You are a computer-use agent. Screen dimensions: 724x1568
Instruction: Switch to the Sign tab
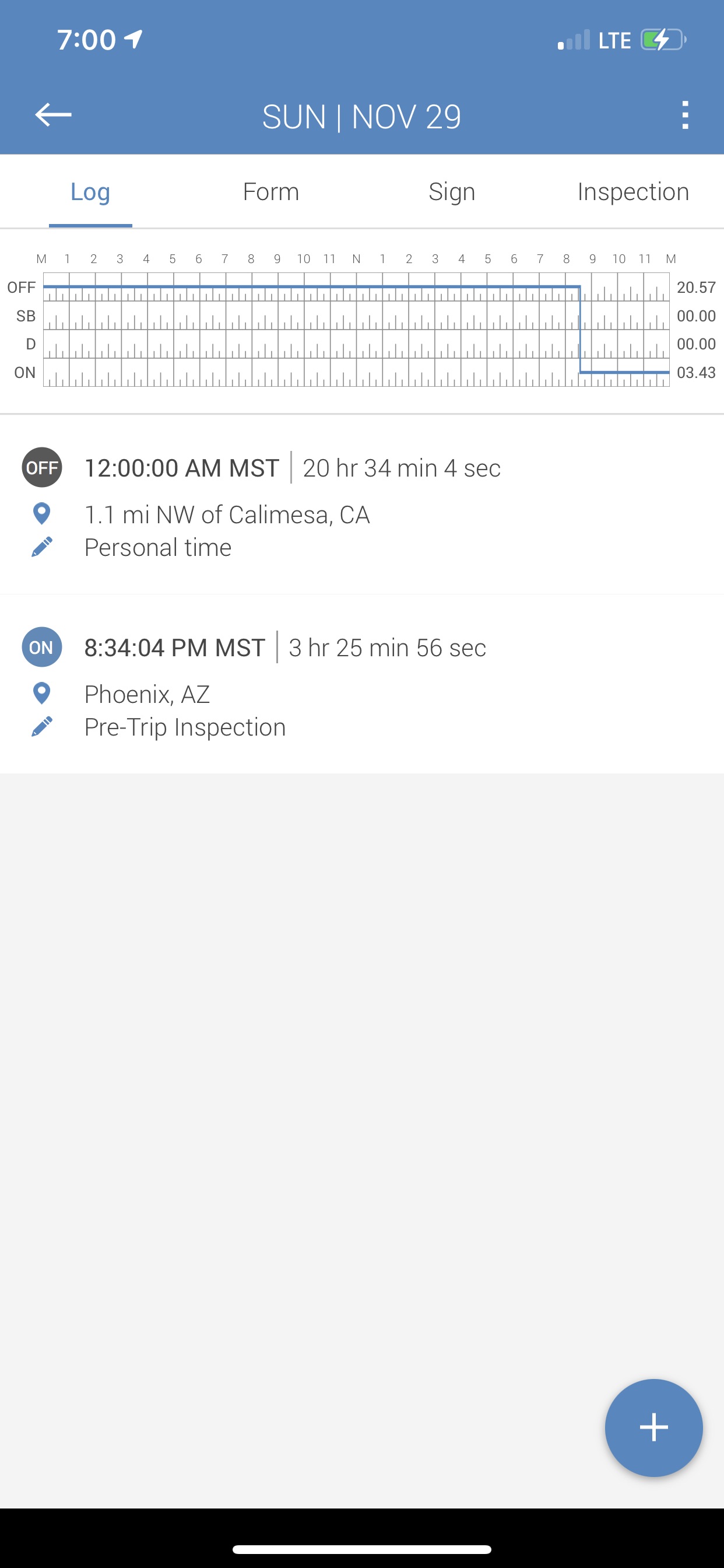451,192
